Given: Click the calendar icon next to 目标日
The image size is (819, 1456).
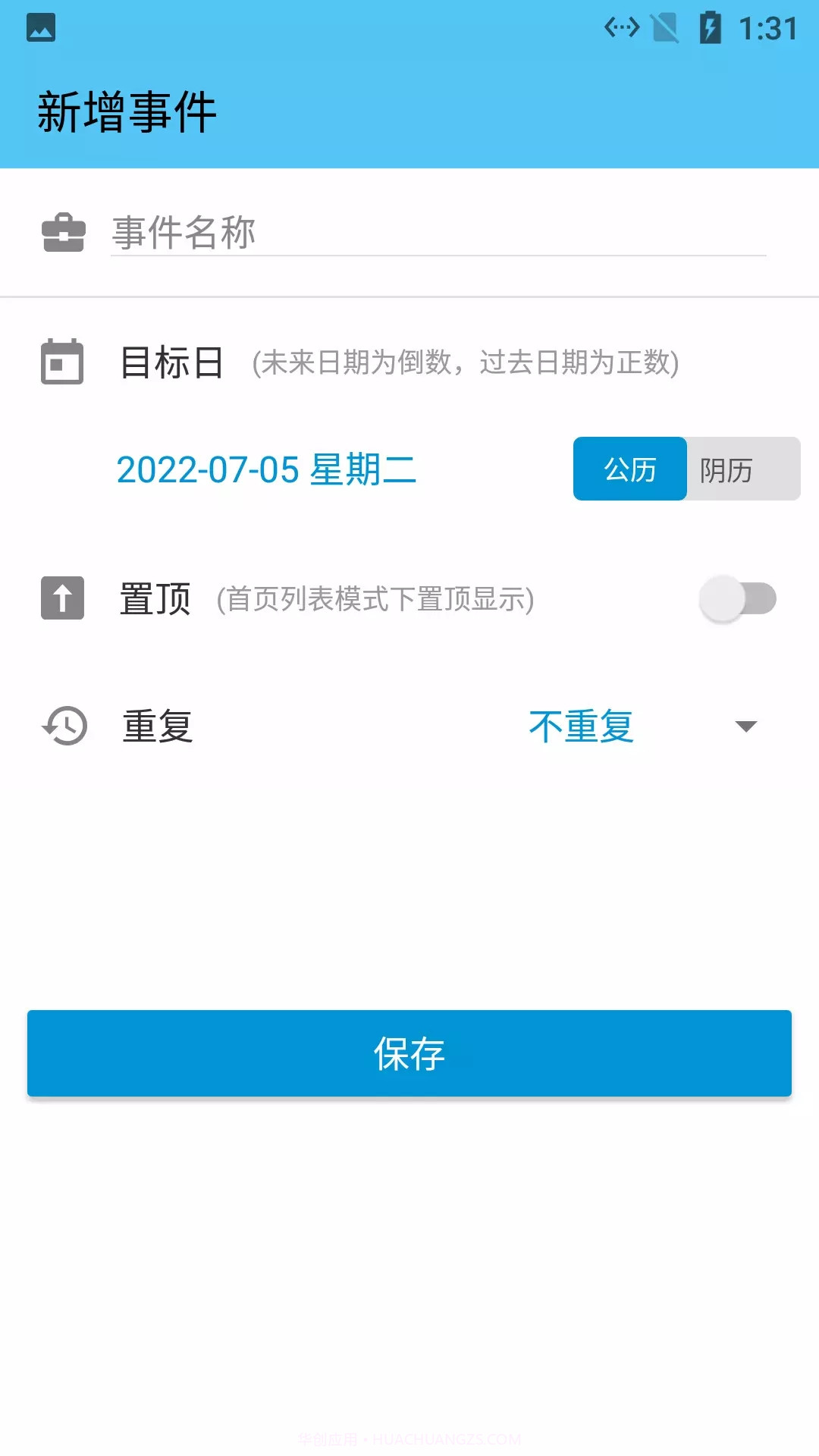Looking at the screenshot, I should click(x=62, y=362).
